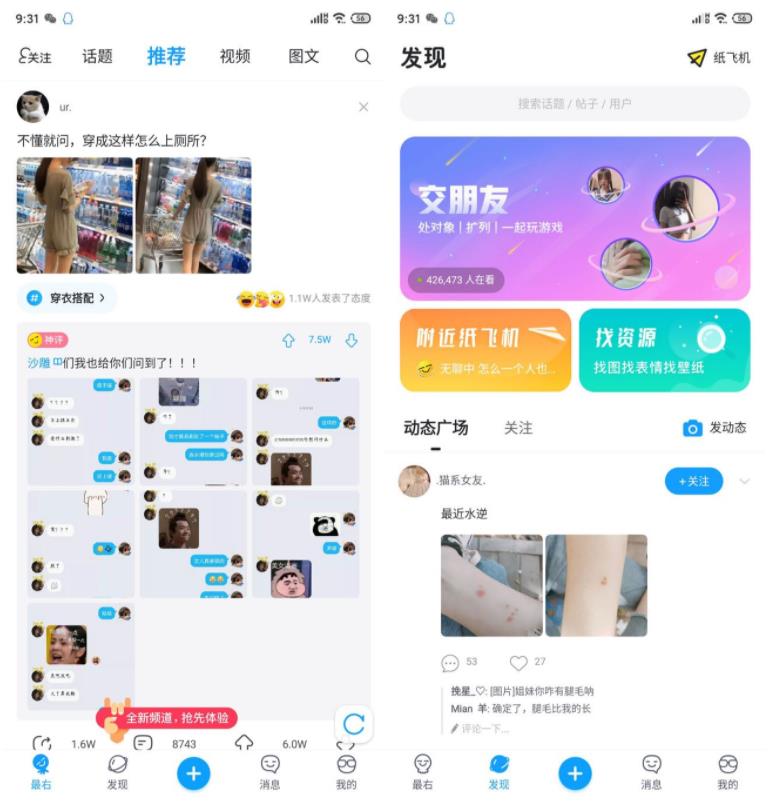
Task: Switch to the 图文 tab
Action: coord(304,57)
